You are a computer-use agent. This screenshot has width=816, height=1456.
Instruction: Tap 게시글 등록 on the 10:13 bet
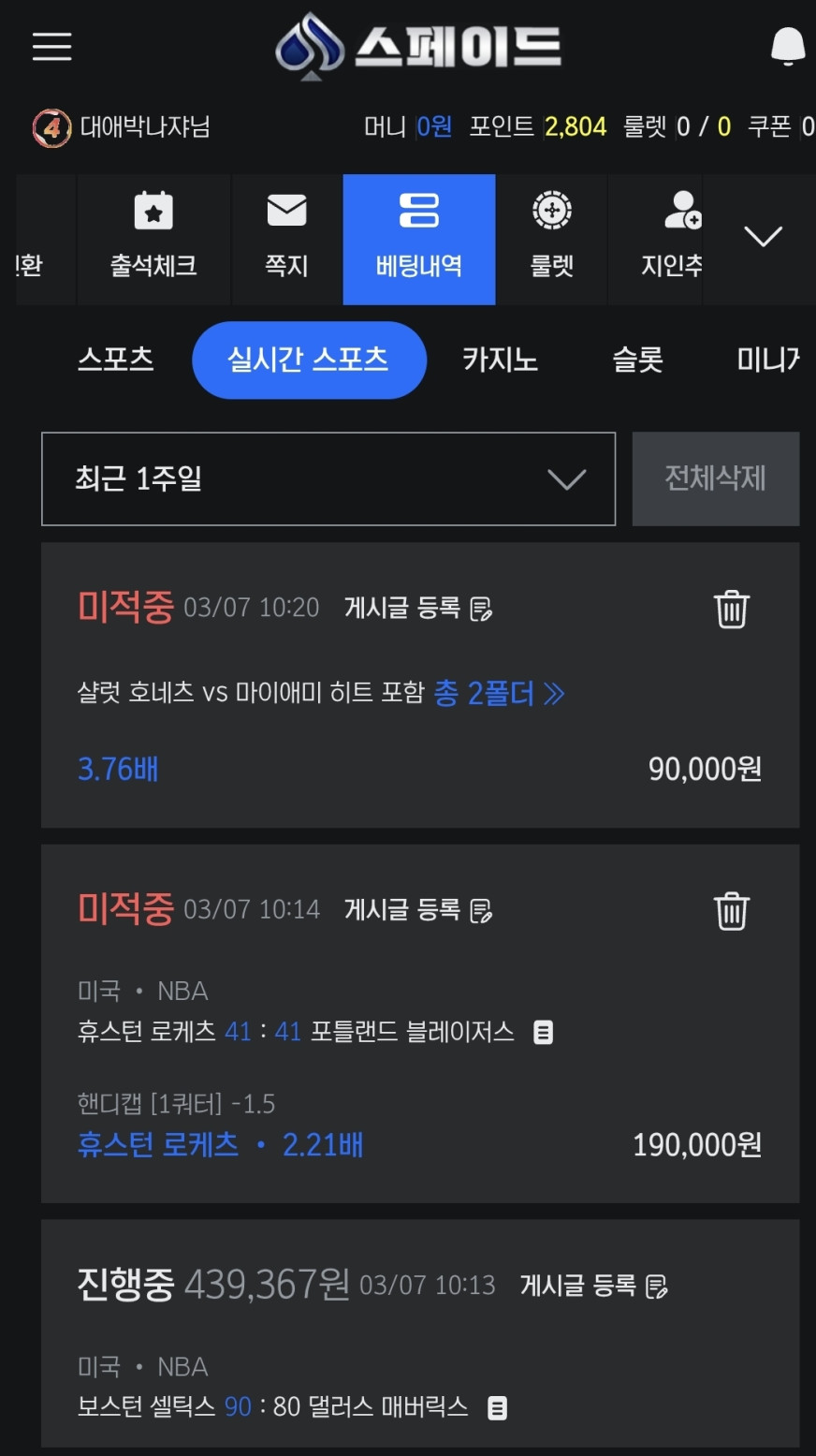click(593, 1286)
